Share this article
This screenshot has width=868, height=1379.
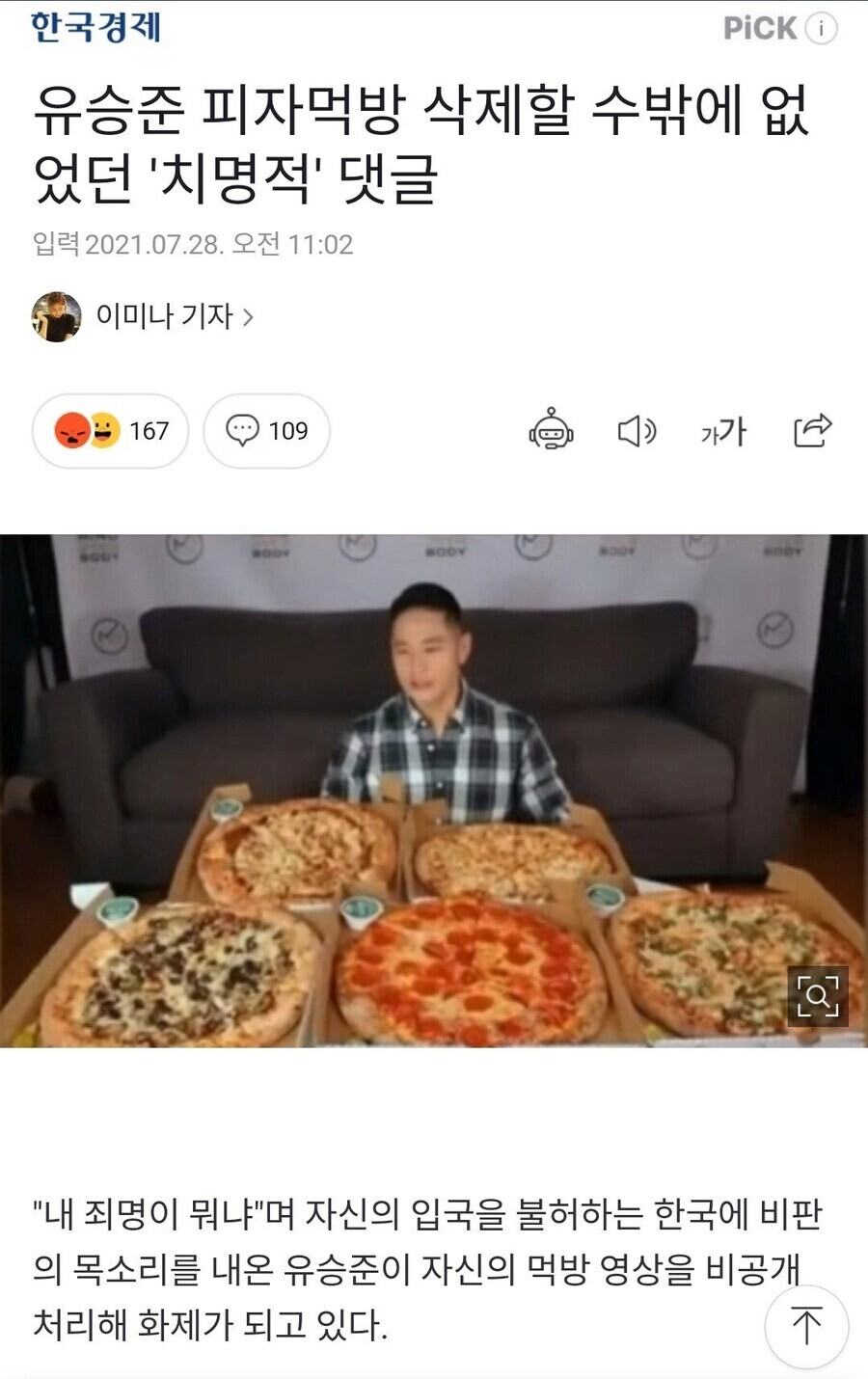(812, 430)
